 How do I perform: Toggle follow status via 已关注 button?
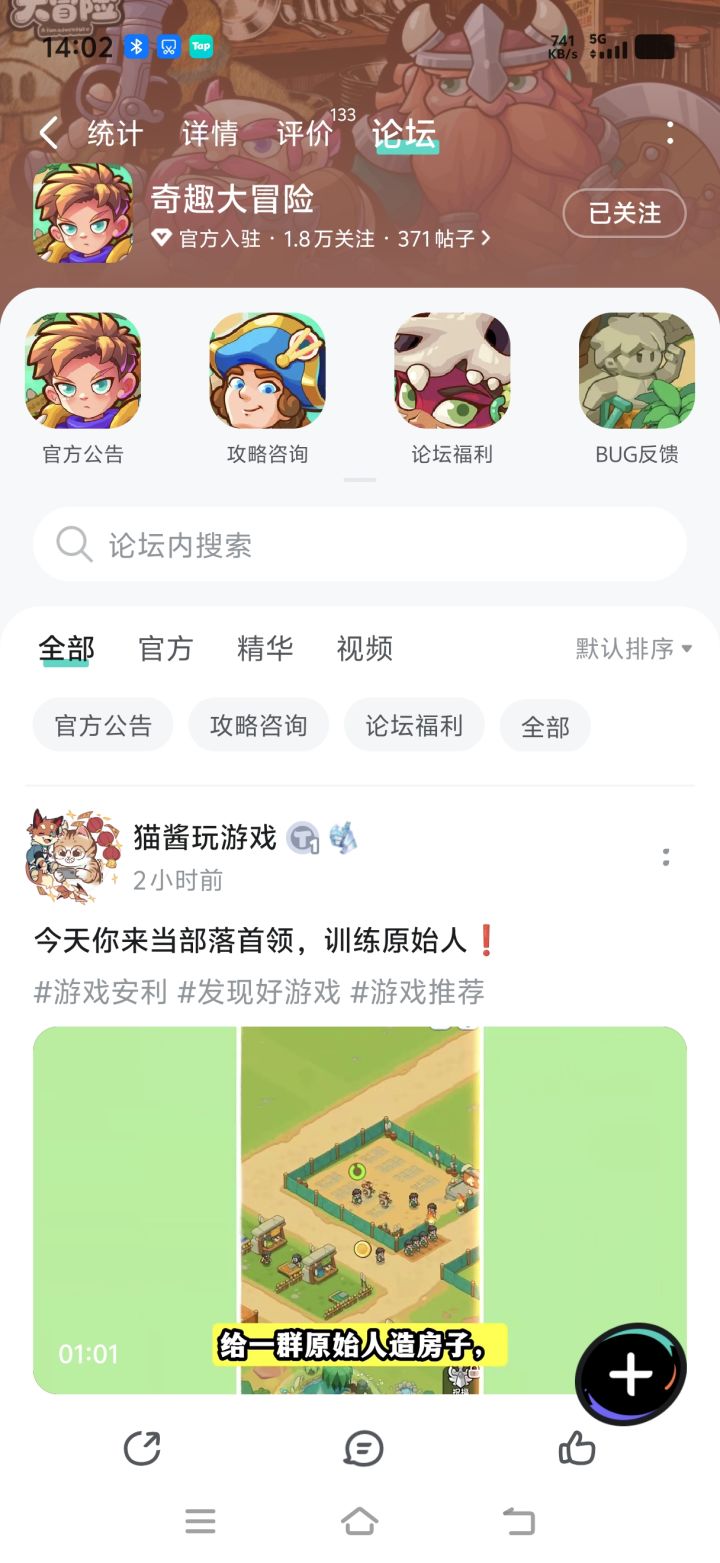[623, 214]
